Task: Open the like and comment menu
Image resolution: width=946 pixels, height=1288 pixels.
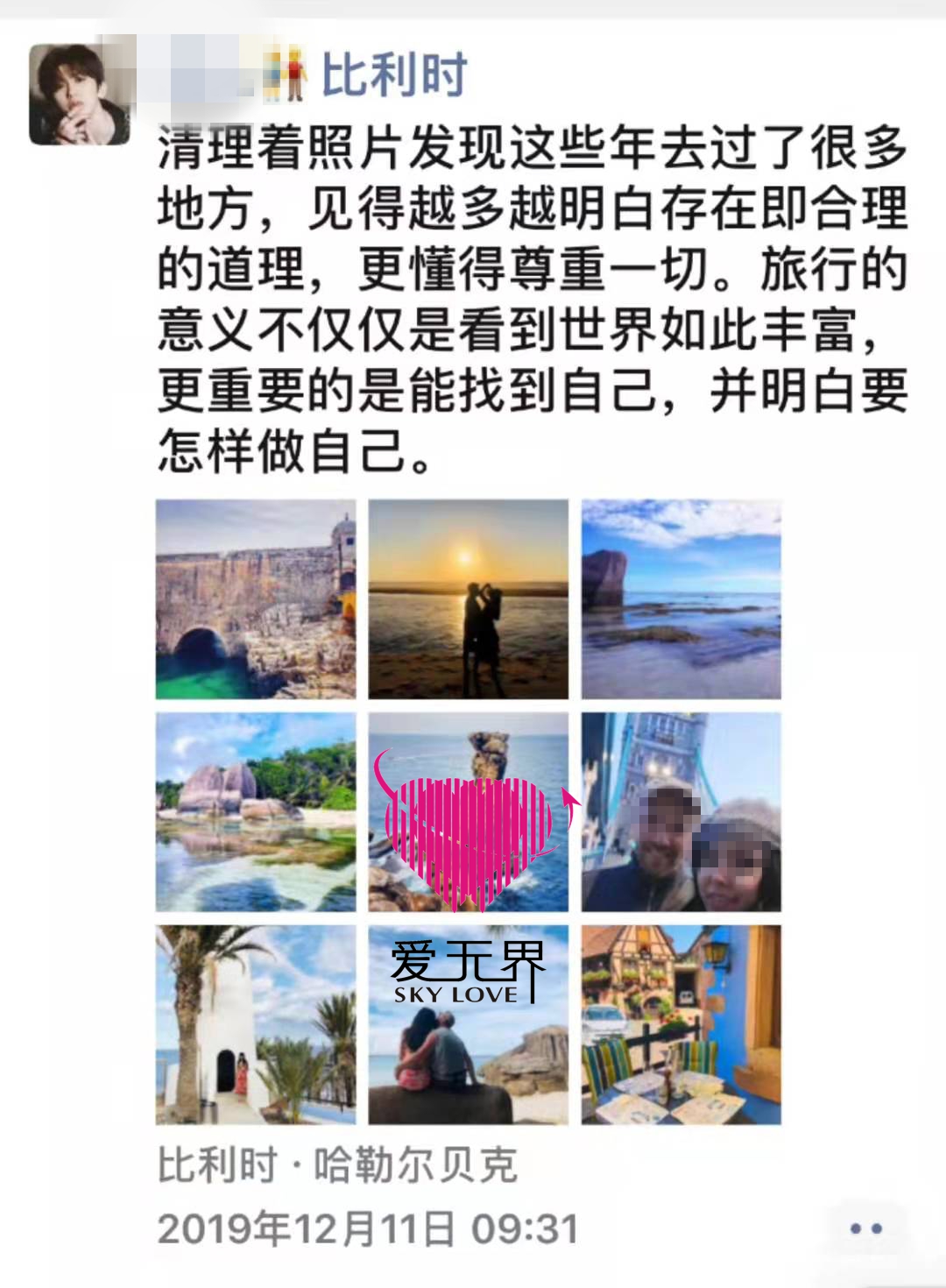Action: coord(865,1228)
